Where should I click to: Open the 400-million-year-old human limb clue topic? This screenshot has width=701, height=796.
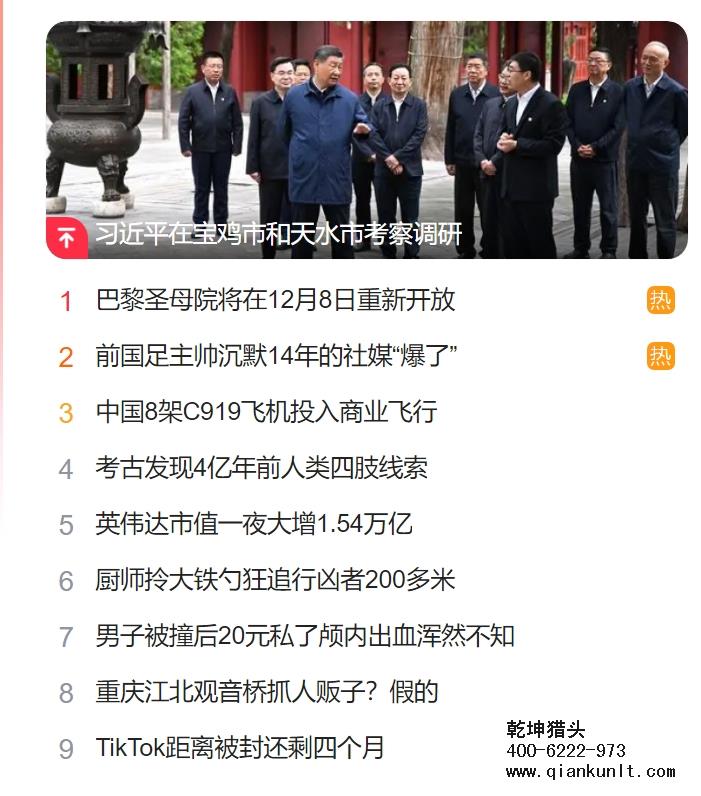[x=261, y=467]
